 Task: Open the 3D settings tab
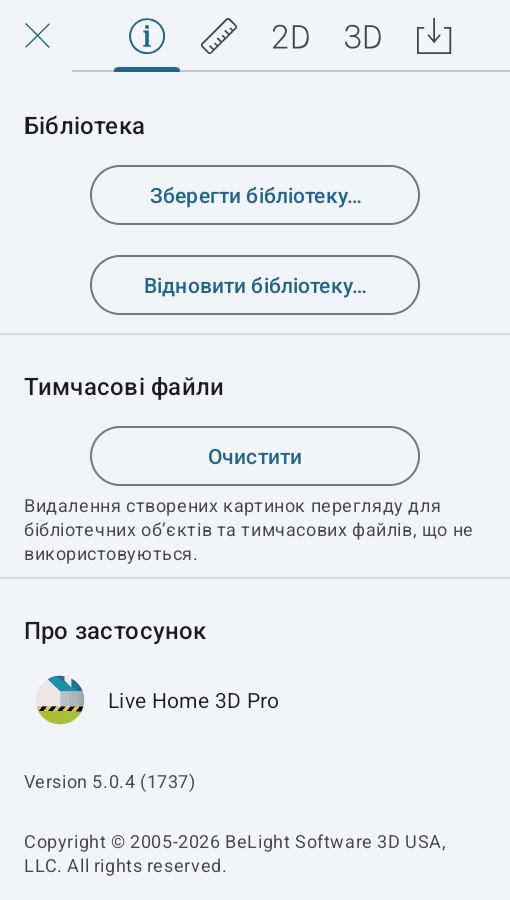[363, 37]
